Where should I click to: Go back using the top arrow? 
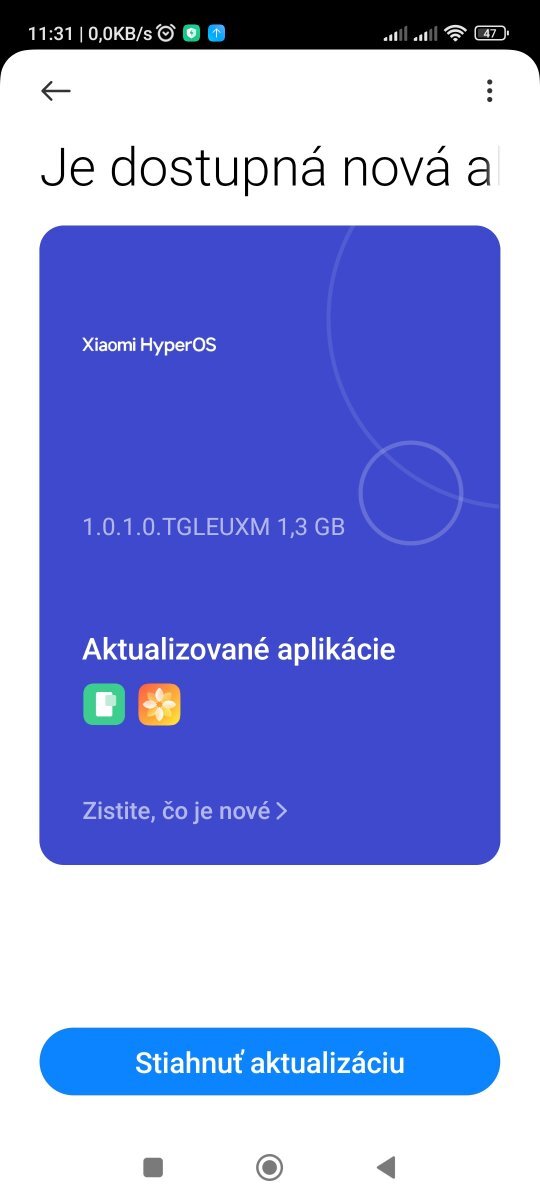56,91
